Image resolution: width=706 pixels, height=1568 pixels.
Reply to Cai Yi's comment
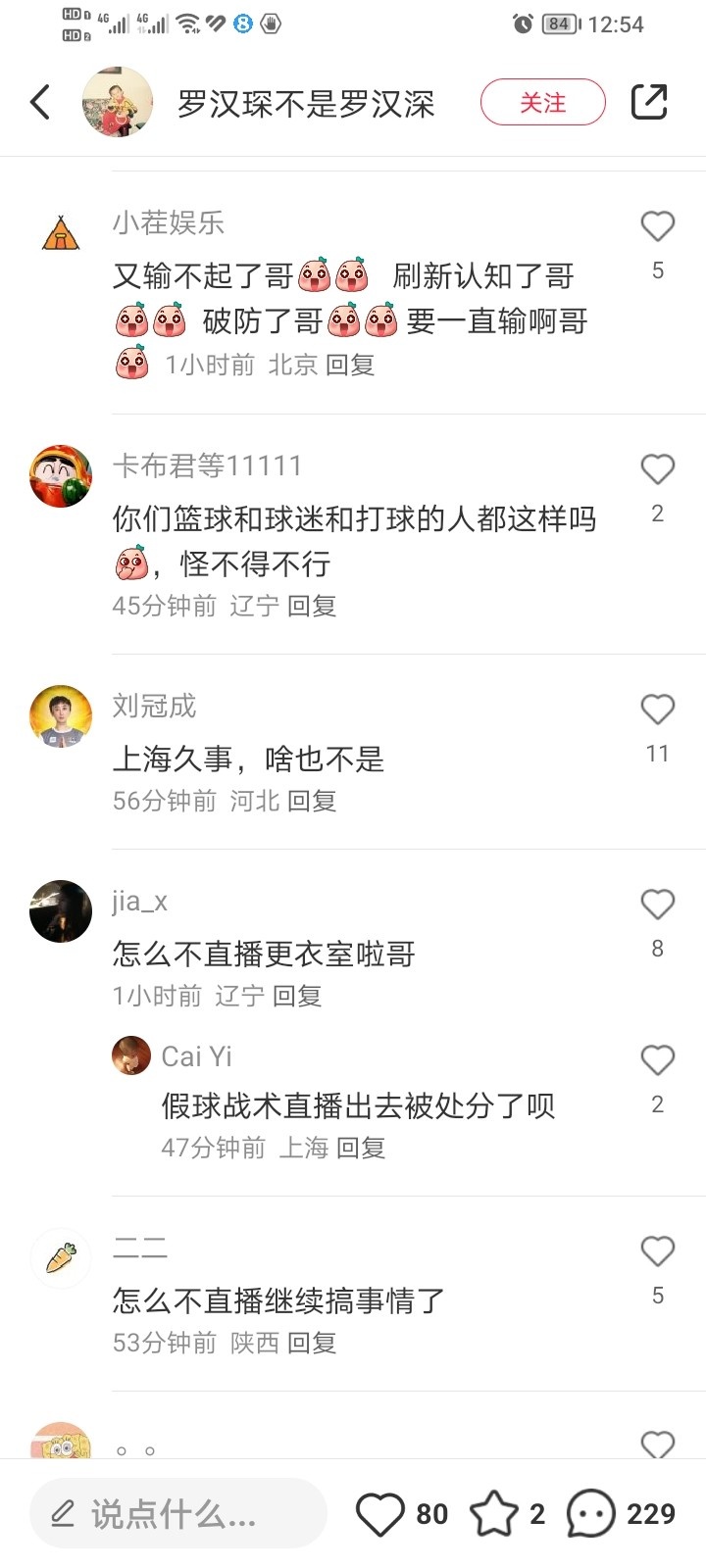tap(361, 1148)
